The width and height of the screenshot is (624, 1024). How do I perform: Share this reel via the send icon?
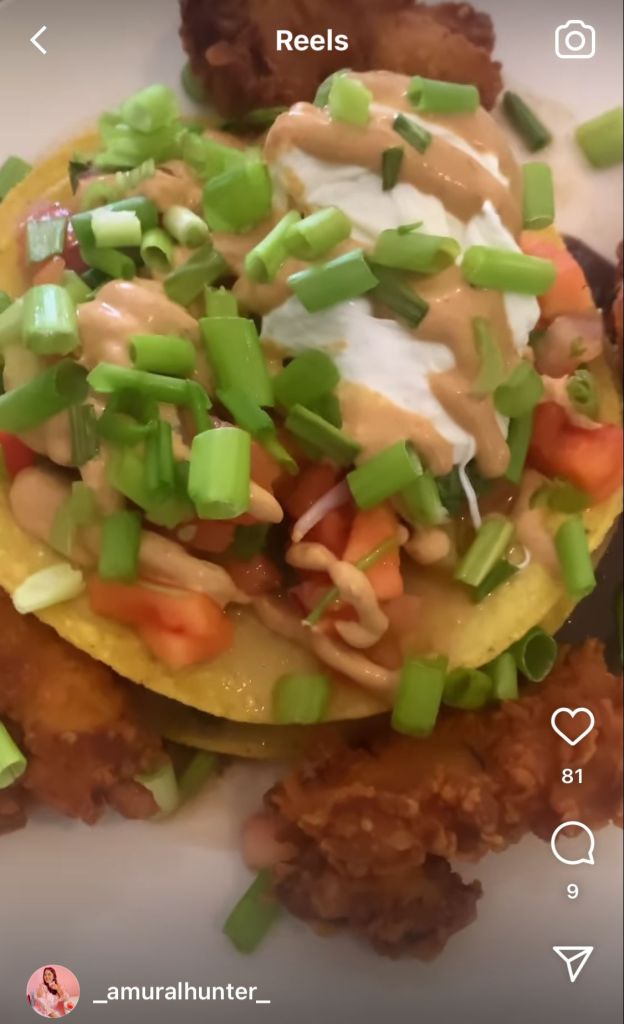[572, 963]
